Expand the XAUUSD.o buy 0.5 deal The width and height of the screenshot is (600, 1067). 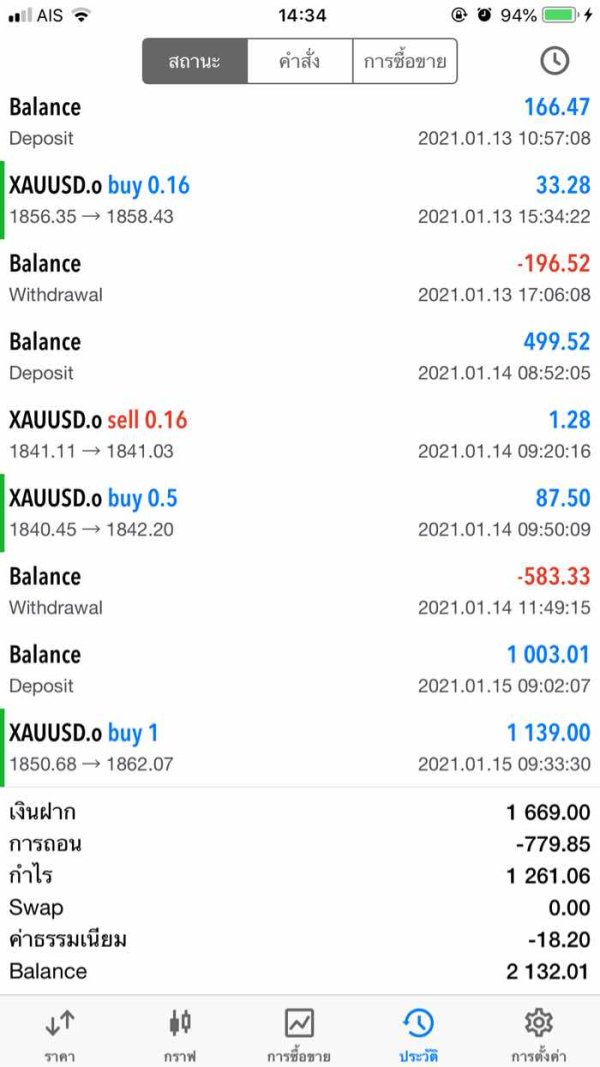pyautogui.click(x=300, y=513)
